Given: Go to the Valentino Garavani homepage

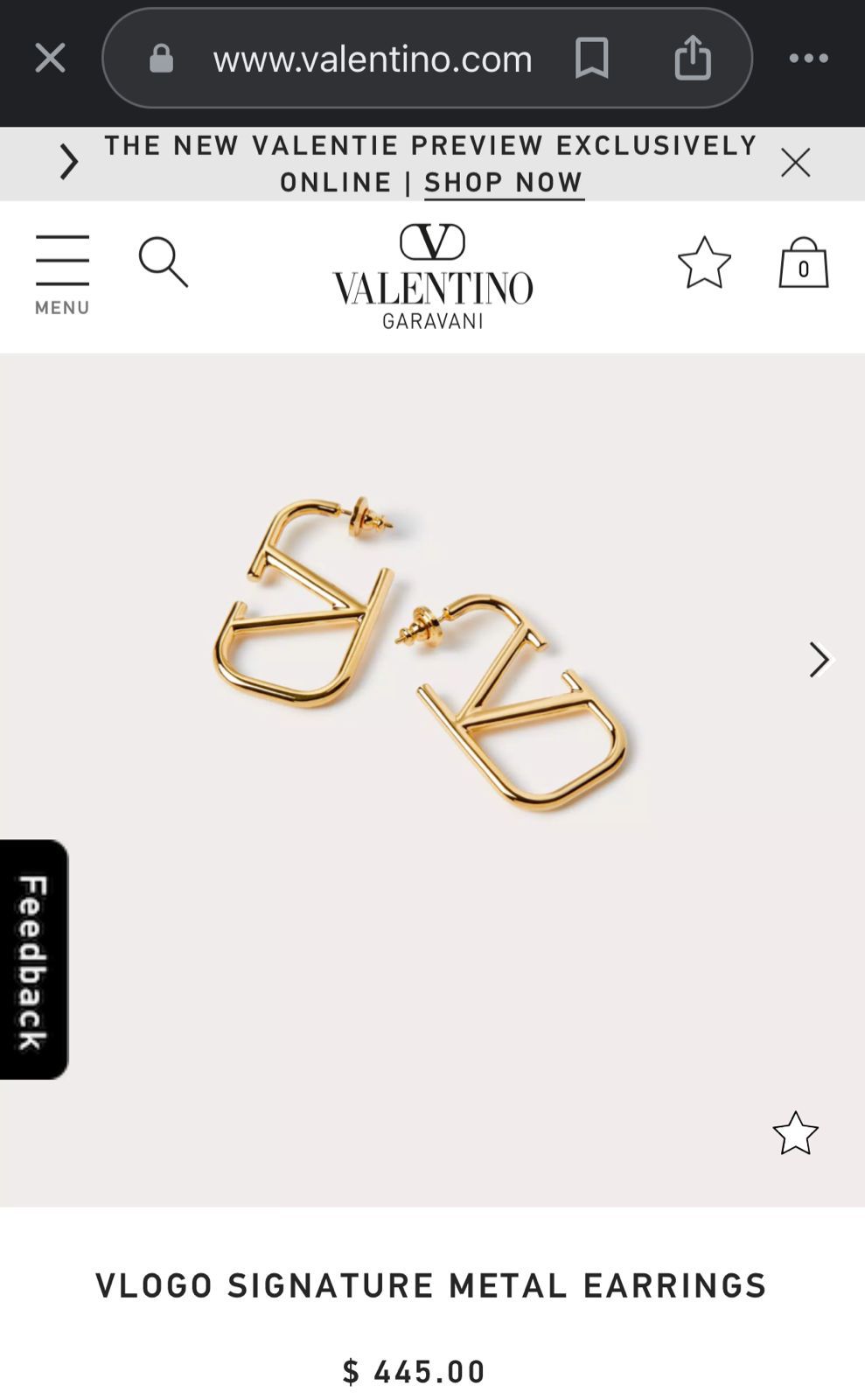Looking at the screenshot, I should click(x=432, y=276).
